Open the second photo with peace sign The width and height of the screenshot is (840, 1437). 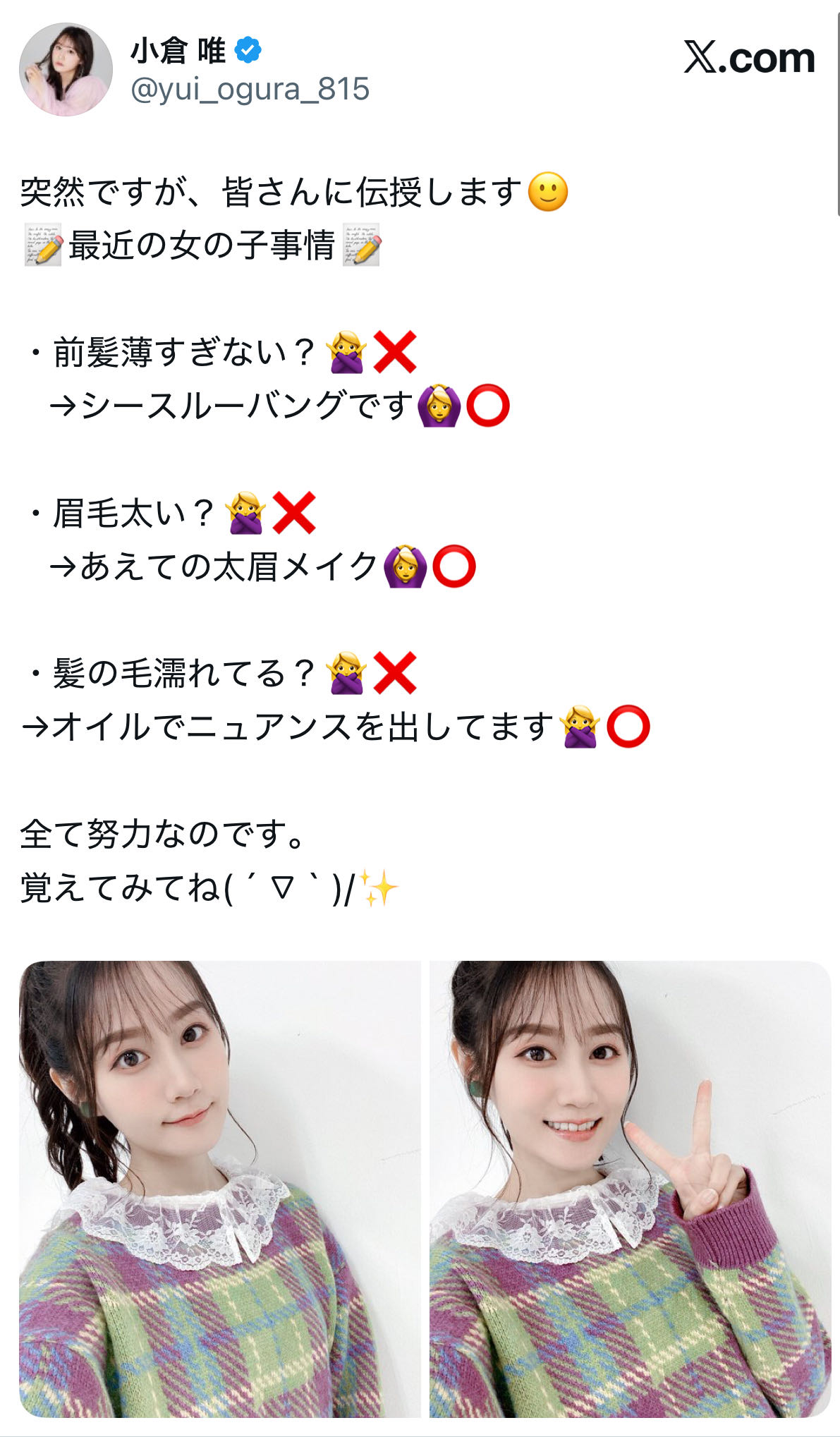(630, 1188)
